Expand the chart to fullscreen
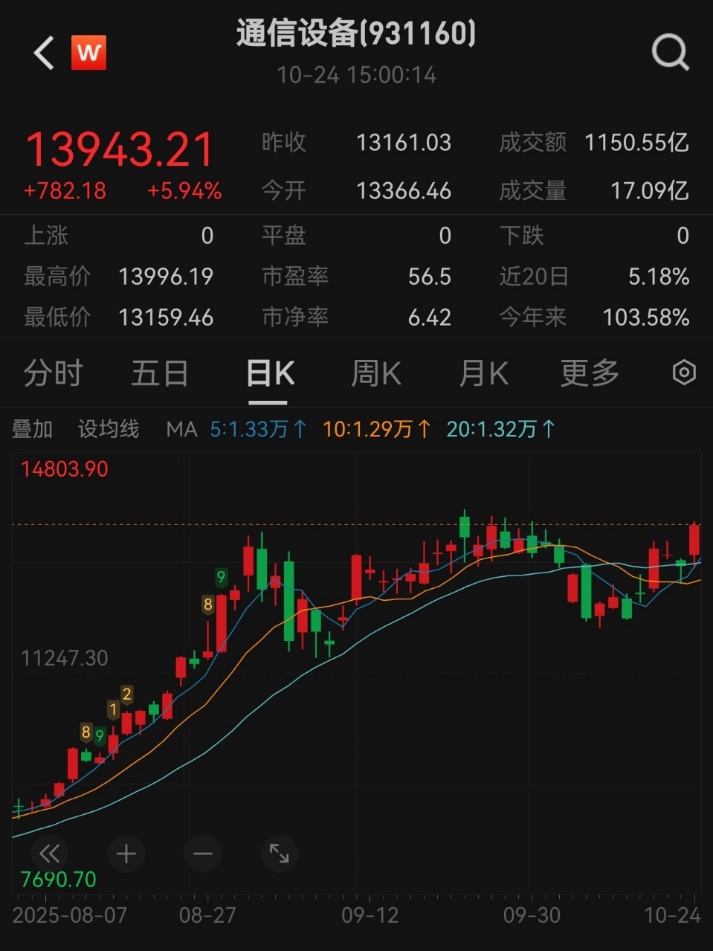Viewport: 713px width, 951px height. [x=279, y=854]
